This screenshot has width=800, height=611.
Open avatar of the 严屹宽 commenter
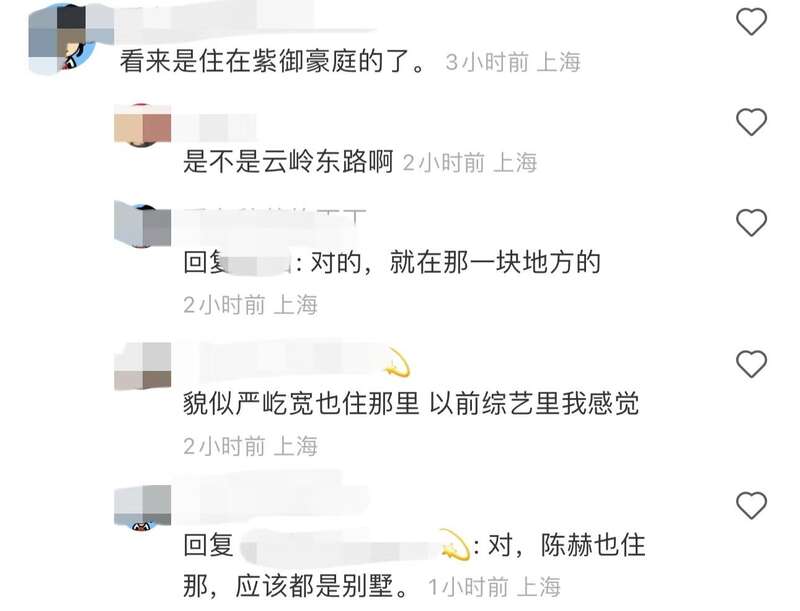pyautogui.click(x=143, y=366)
